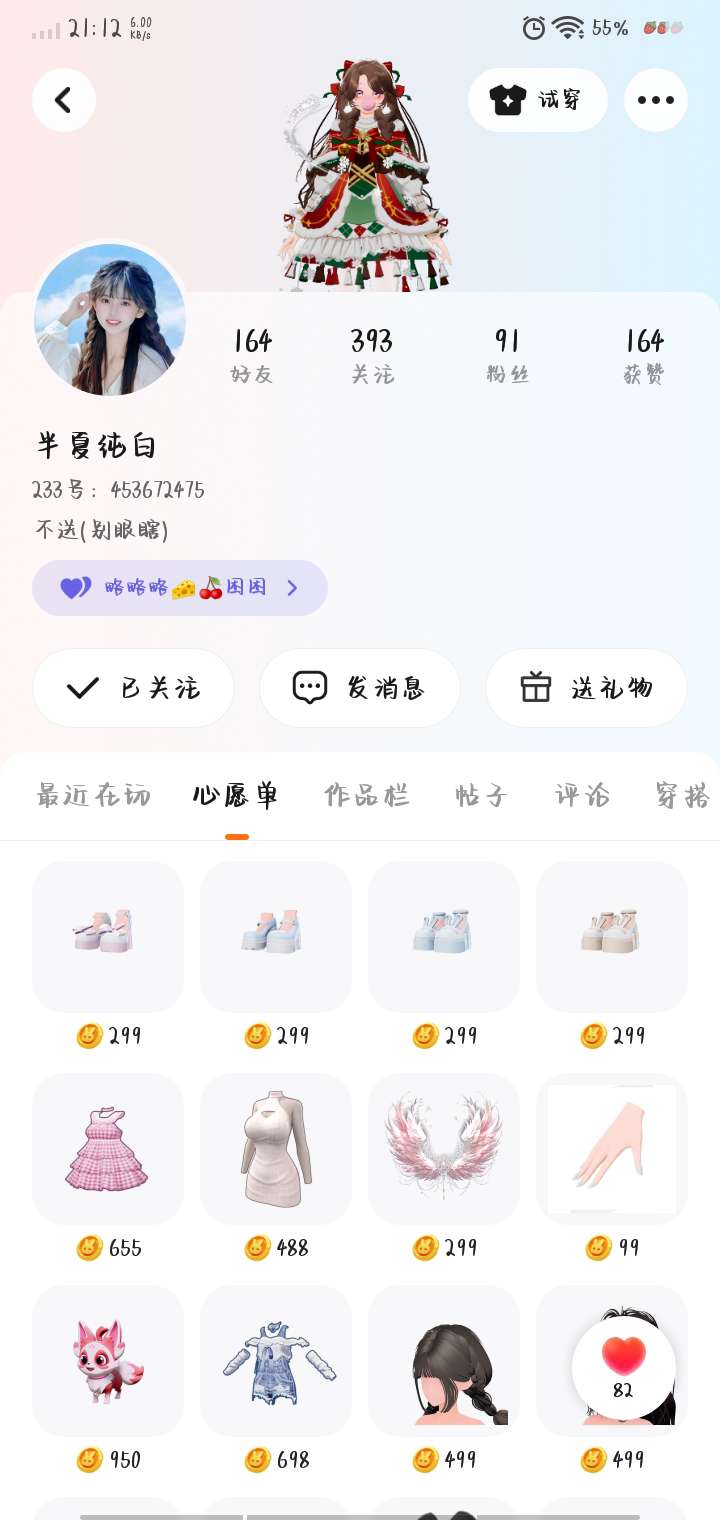This screenshot has width=720, height=1520.
Task: Open the pink fox pet priced 950
Action: click(x=108, y=1361)
